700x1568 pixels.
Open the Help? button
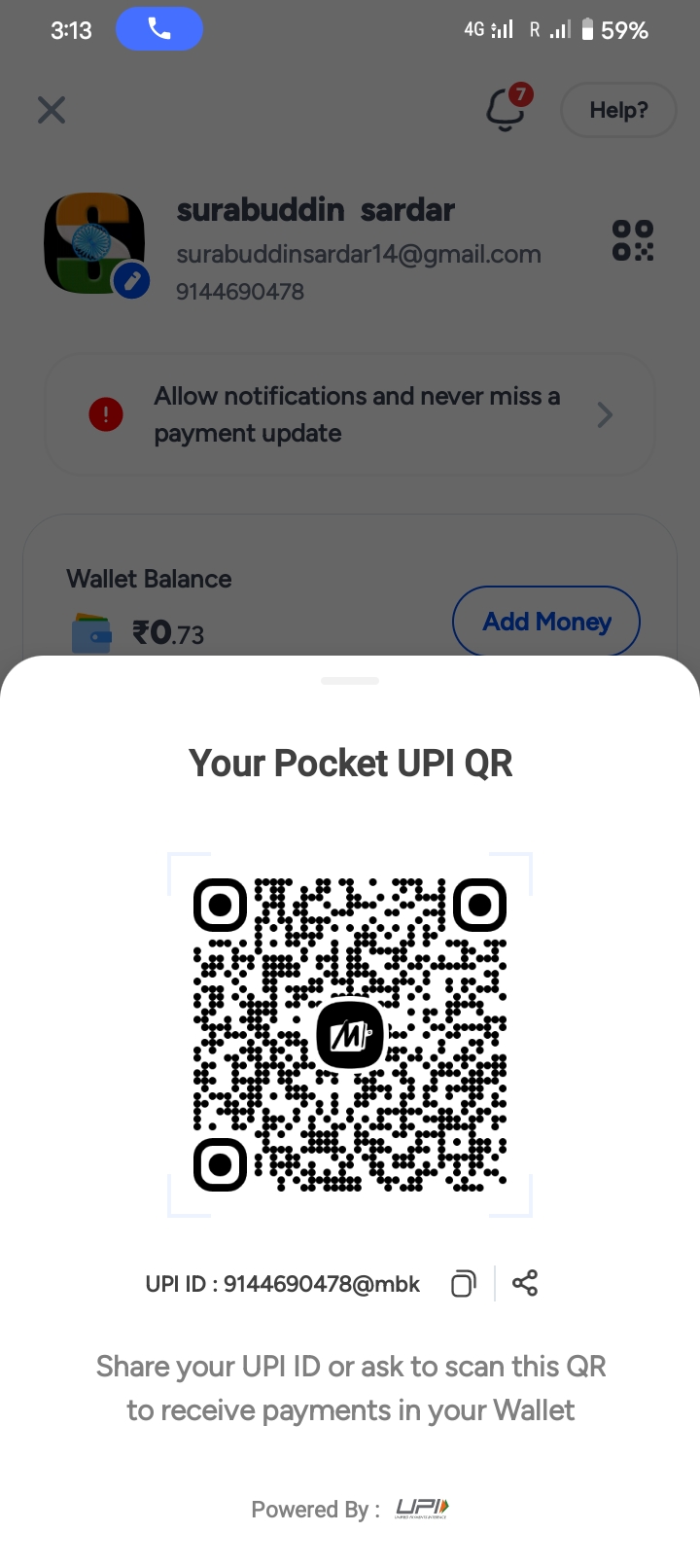[618, 110]
